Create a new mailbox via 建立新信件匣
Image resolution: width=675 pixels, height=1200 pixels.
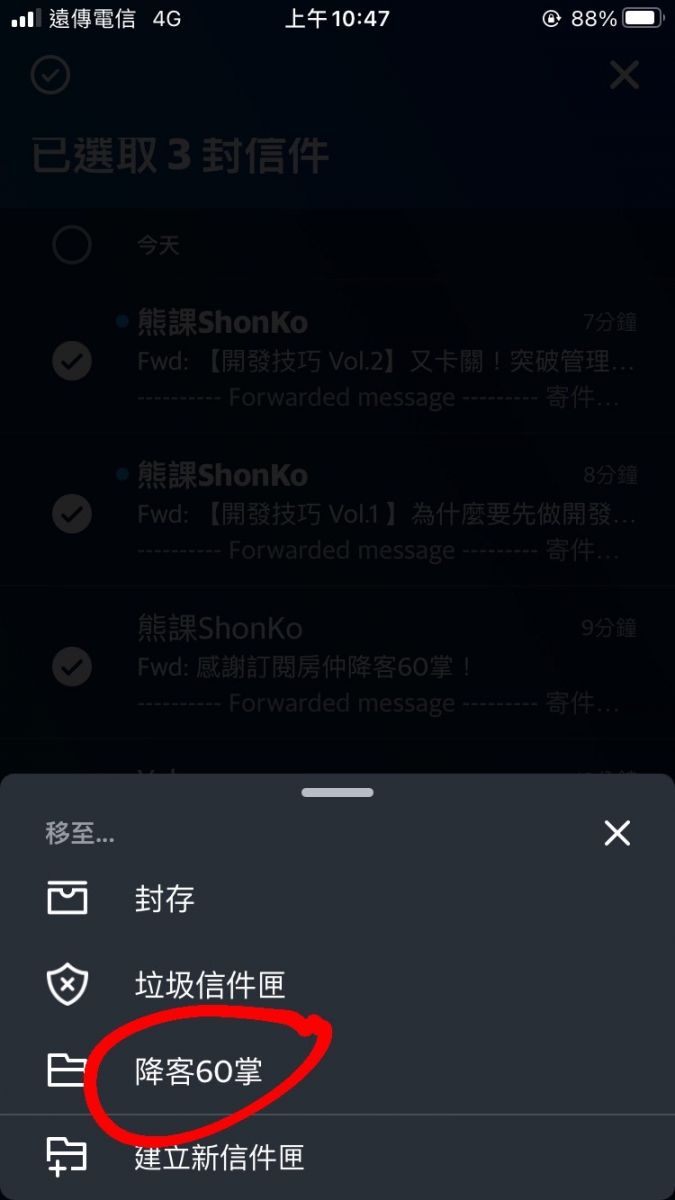218,1158
